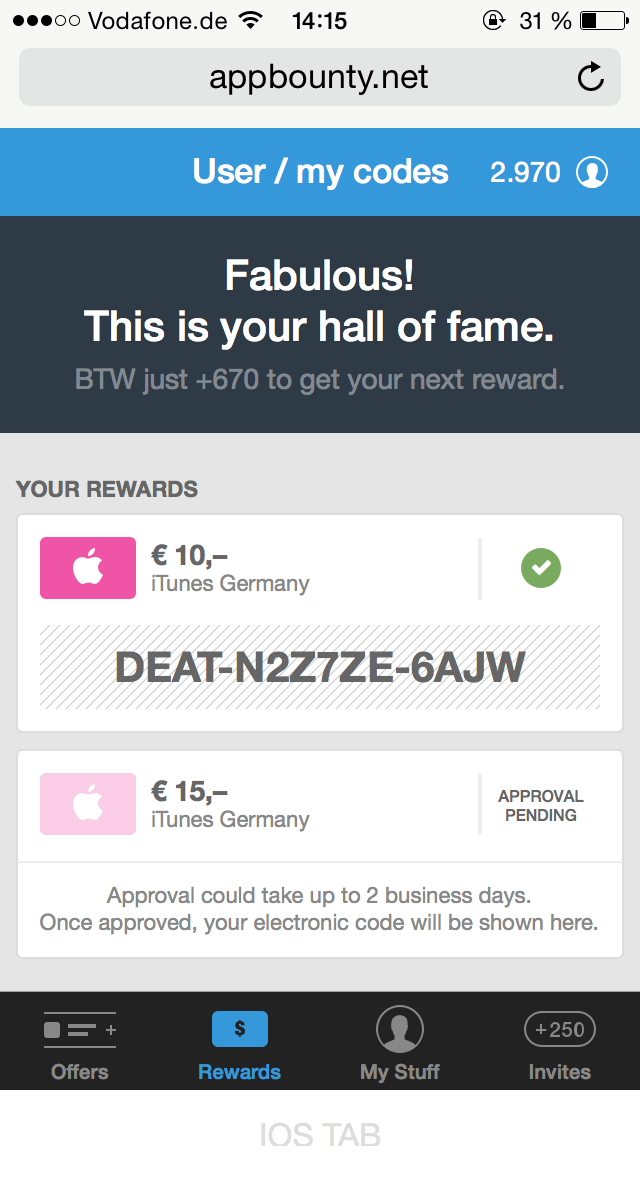
Task: Open the user profile icon beside 2.970
Action: pos(592,172)
